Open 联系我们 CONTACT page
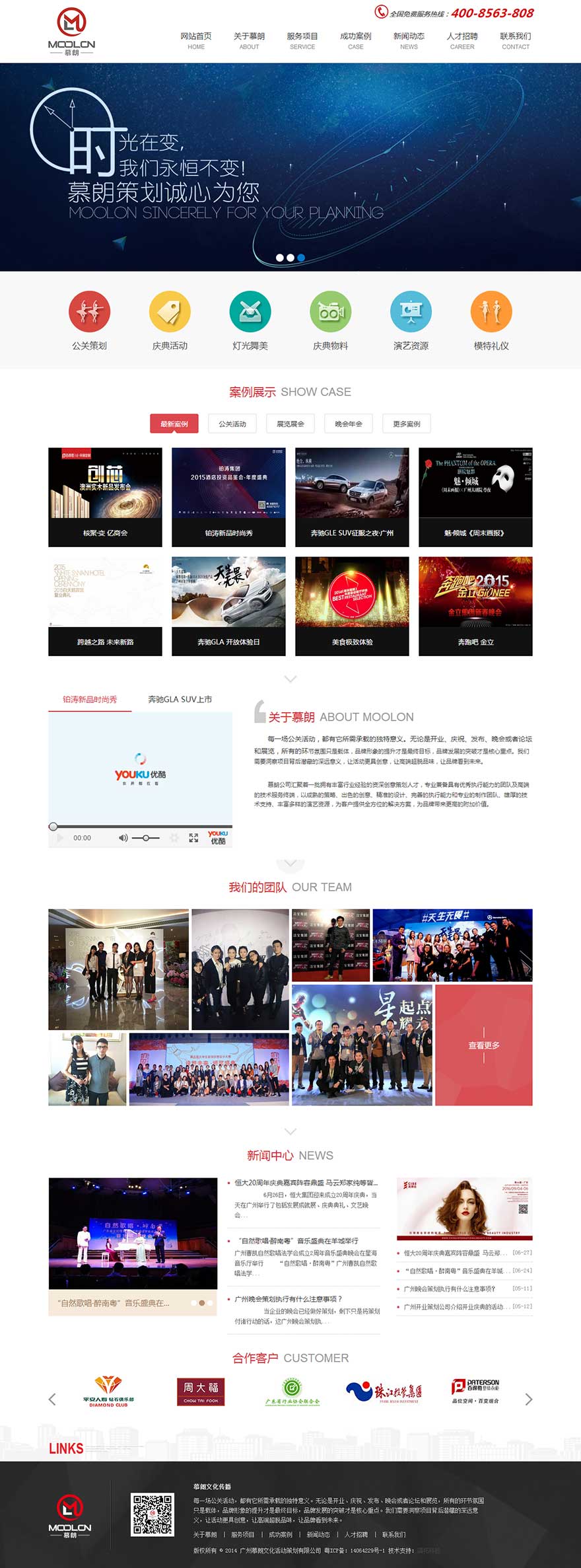The height and width of the screenshot is (1568, 581). [x=515, y=40]
